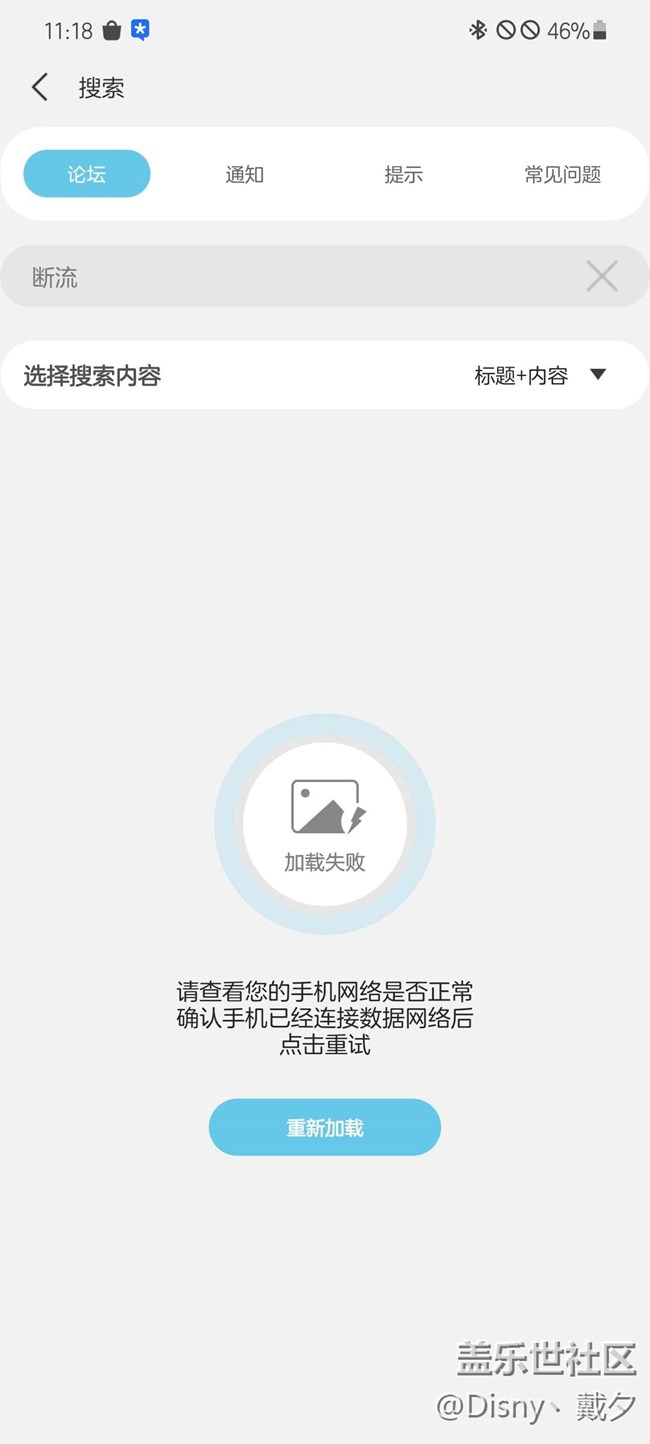
Task: Tap the search field containing 断流
Action: click(290, 277)
